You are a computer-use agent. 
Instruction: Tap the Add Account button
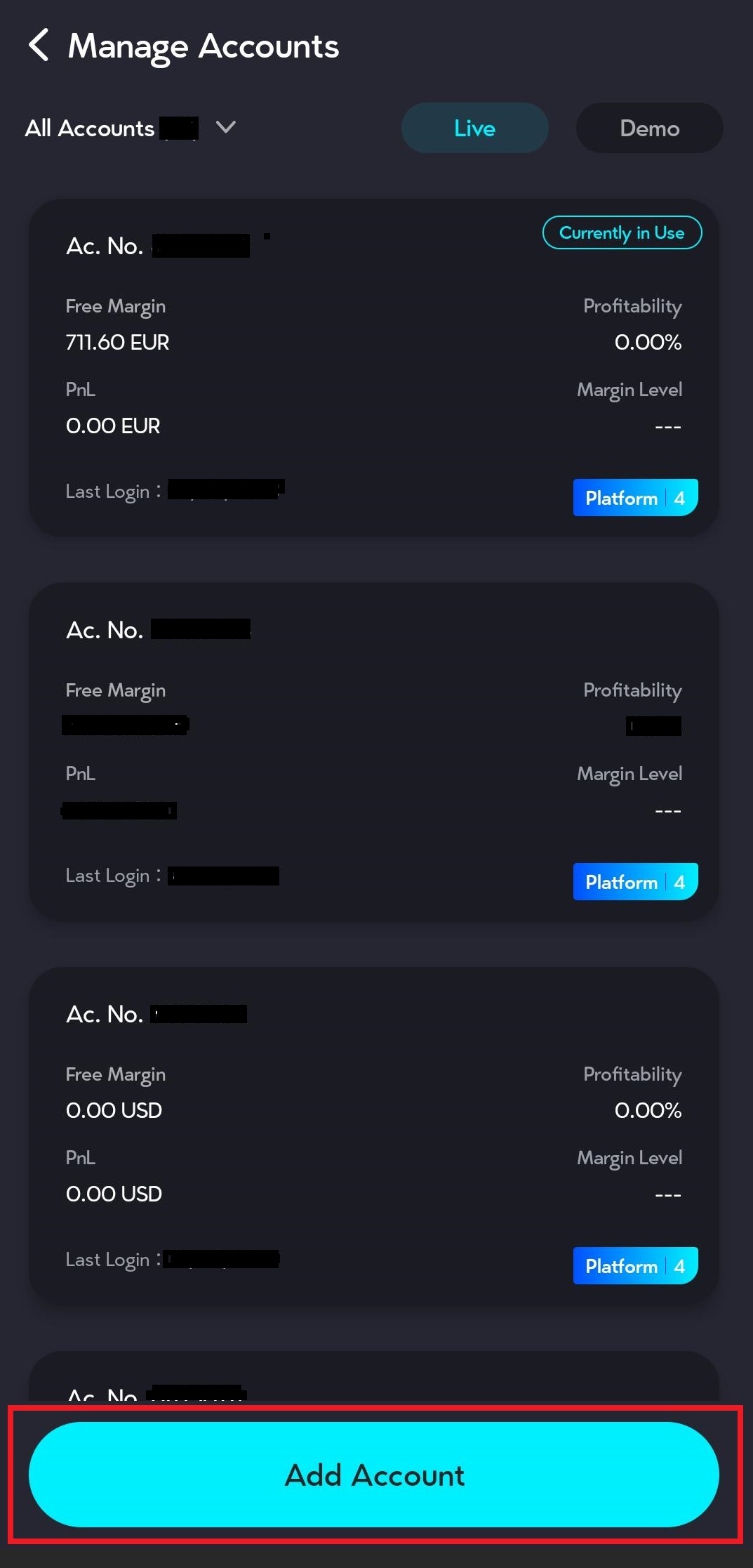tap(373, 1475)
